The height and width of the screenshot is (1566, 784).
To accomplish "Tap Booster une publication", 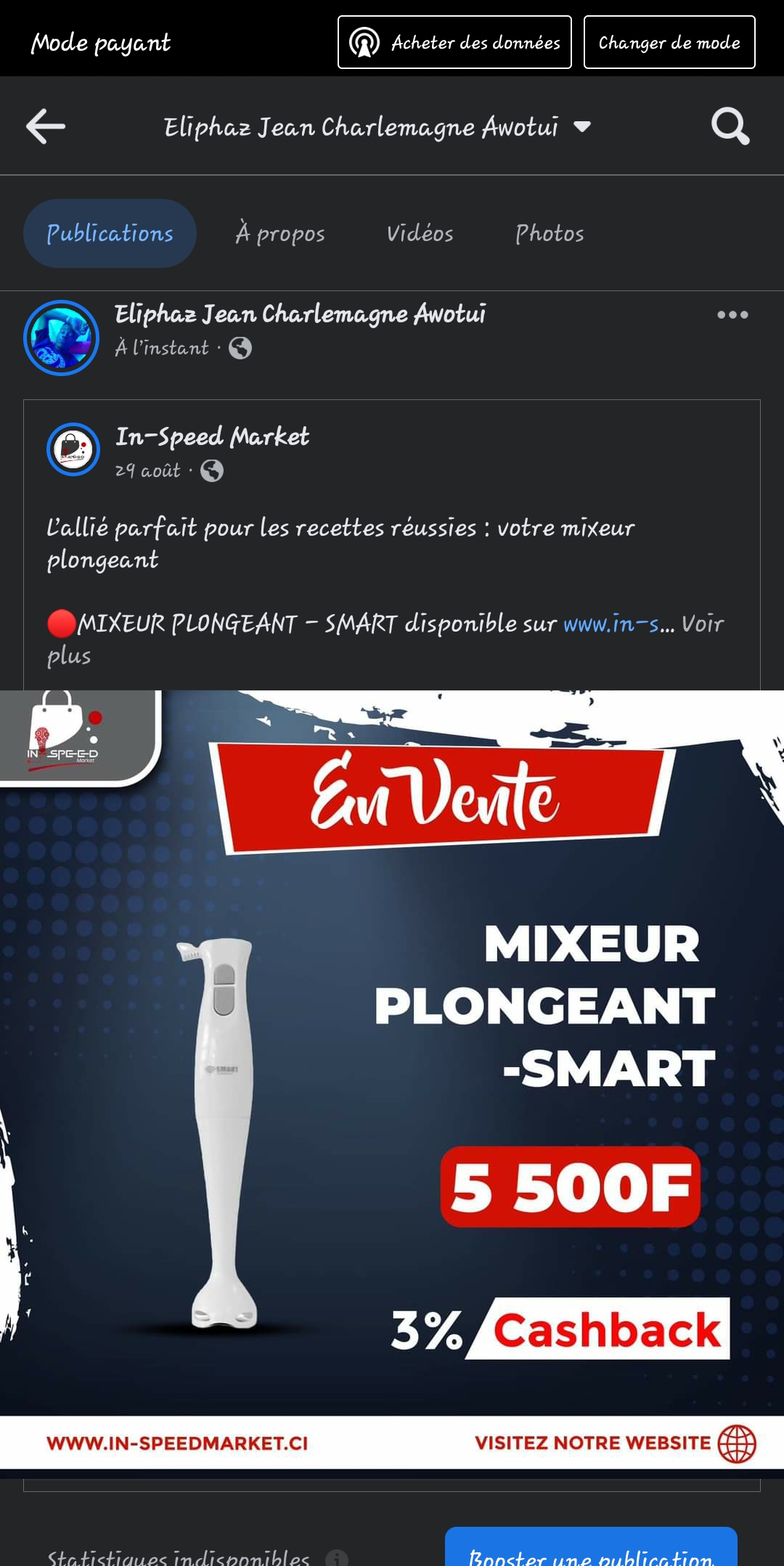I will click(591, 1554).
